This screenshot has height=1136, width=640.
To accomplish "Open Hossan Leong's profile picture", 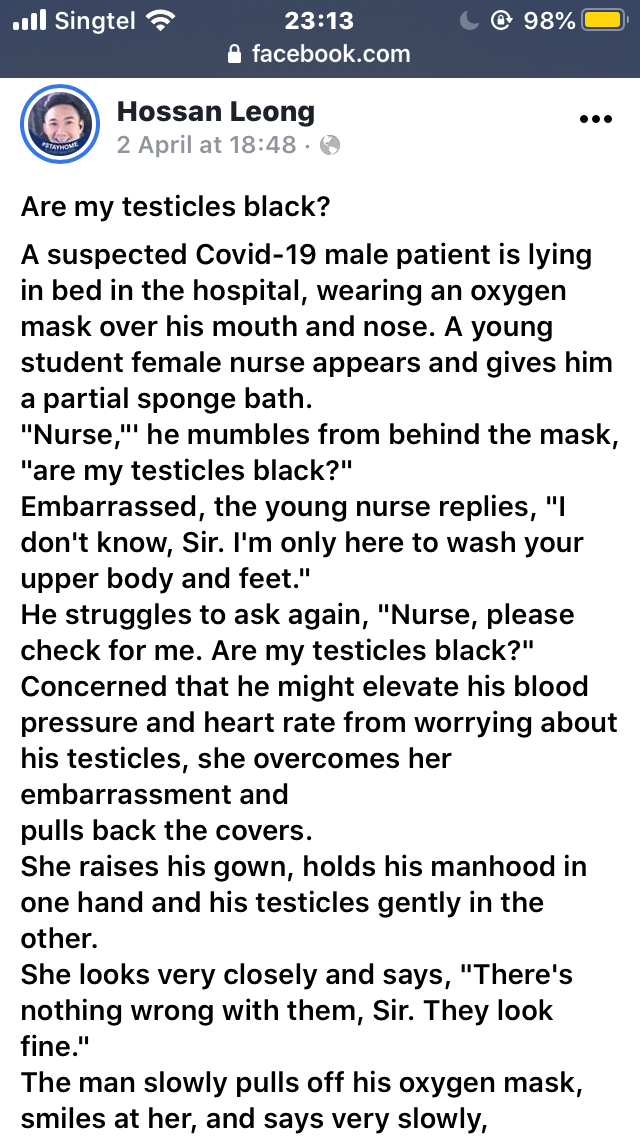I will (59, 124).
